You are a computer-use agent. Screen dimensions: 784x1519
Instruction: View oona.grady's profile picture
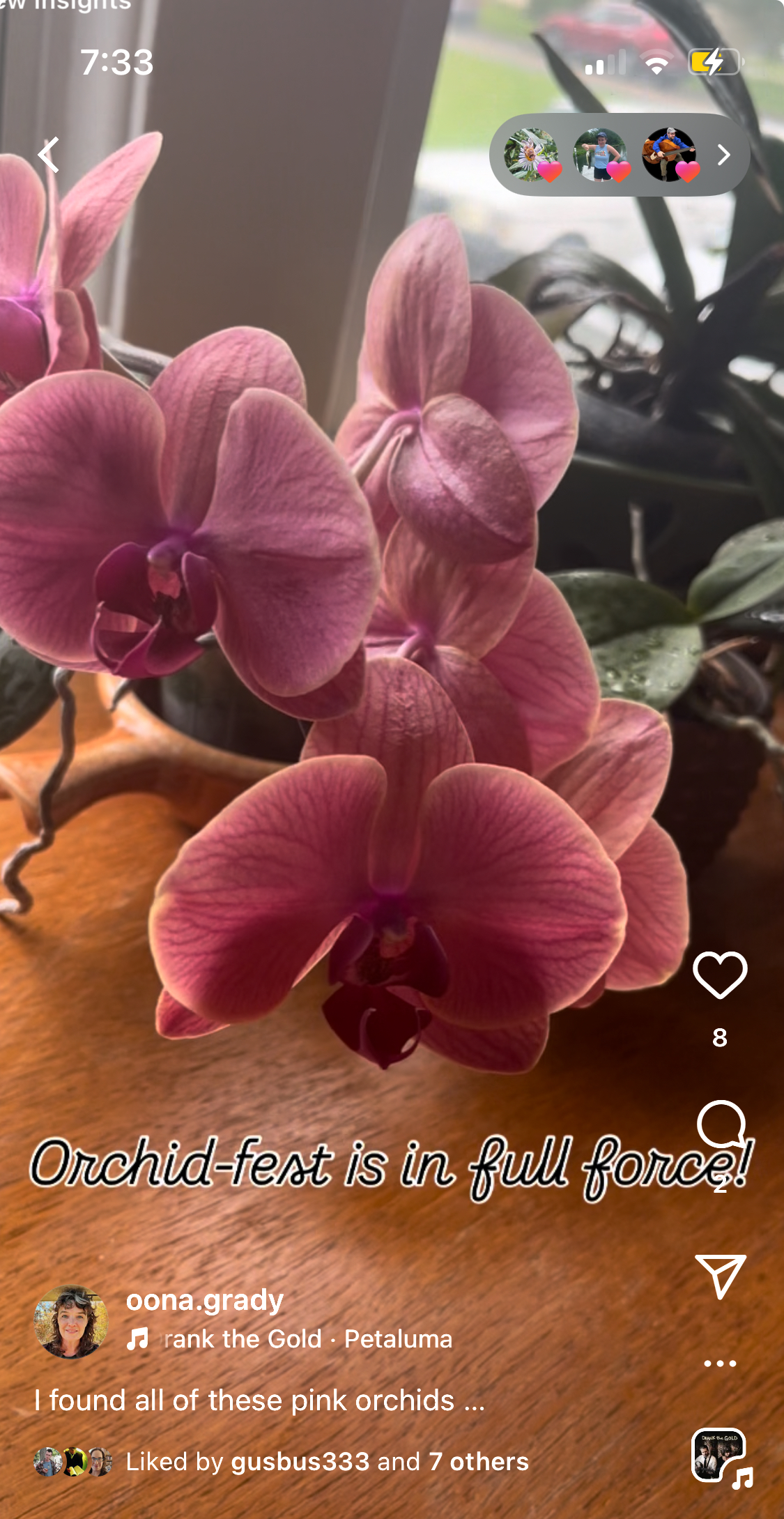[x=71, y=1321]
